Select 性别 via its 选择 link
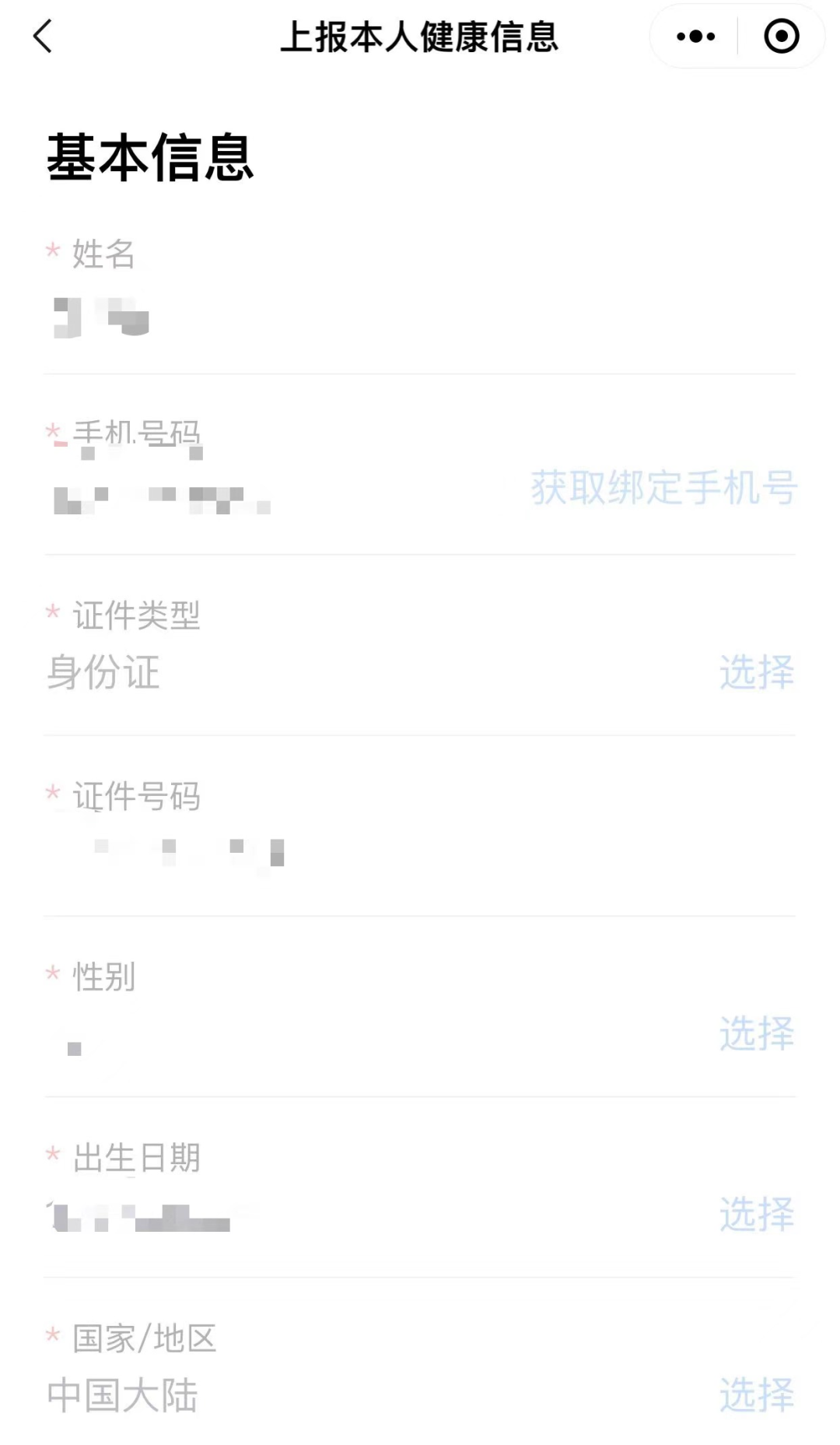This screenshot has width=840, height=1445. pyautogui.click(x=756, y=1033)
